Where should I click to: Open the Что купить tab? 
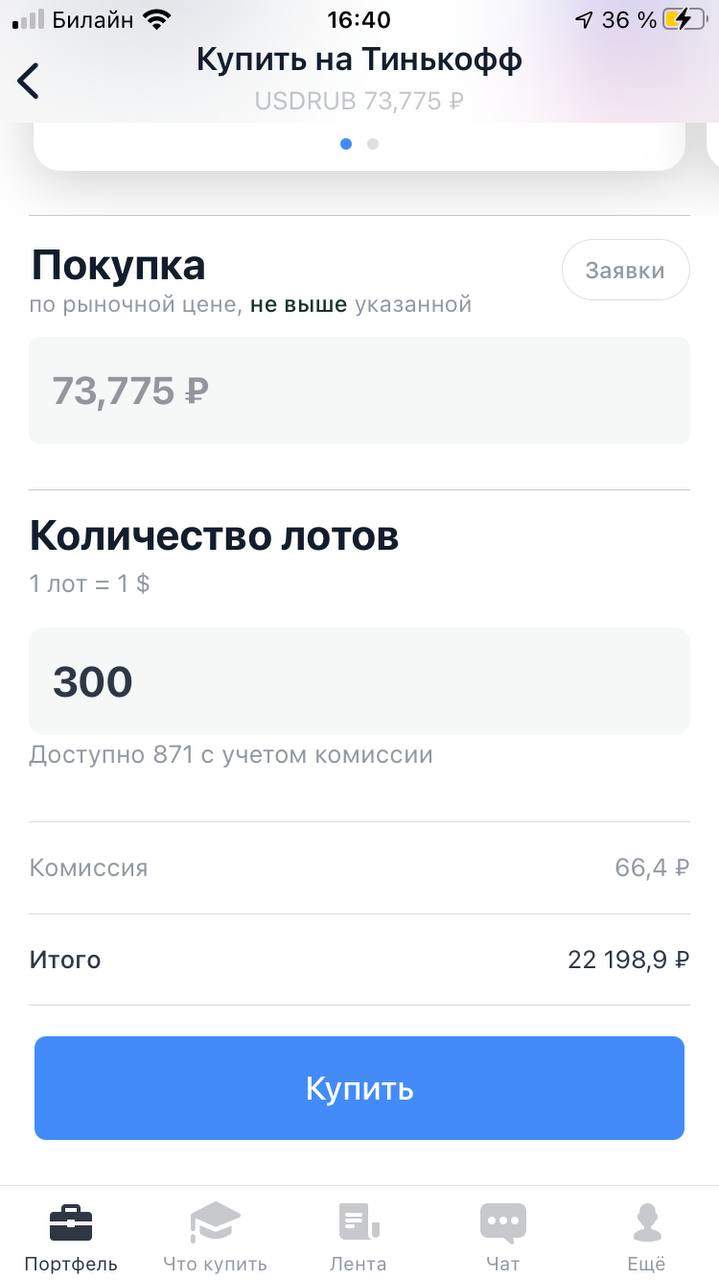pyautogui.click(x=215, y=1239)
